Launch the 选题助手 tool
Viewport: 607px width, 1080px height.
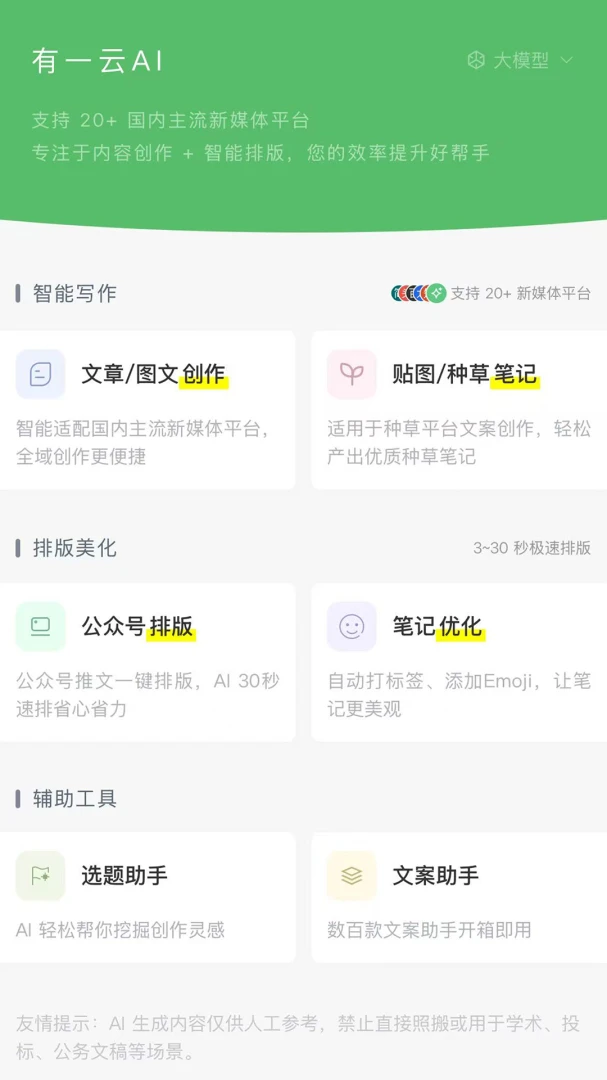point(147,897)
